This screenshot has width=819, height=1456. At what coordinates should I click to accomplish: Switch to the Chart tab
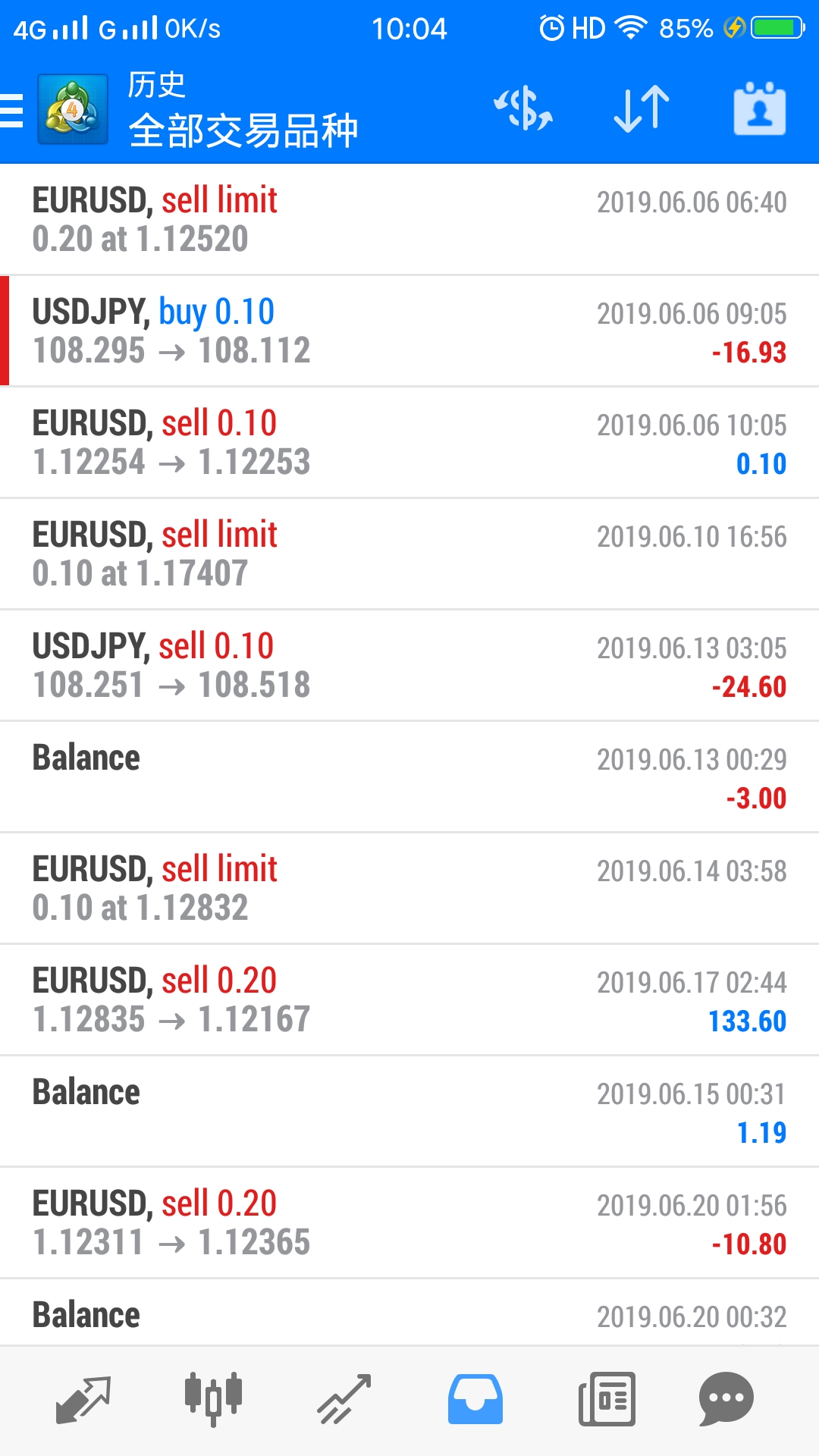click(x=213, y=1400)
